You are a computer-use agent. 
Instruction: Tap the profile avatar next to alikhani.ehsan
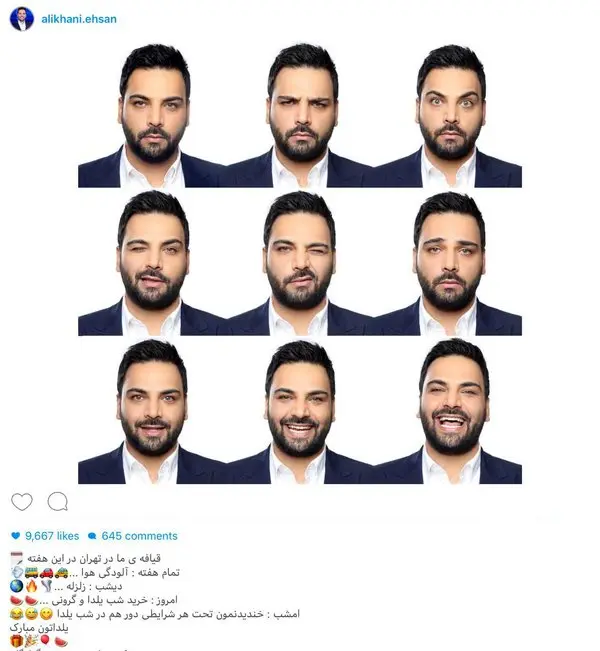point(21,18)
